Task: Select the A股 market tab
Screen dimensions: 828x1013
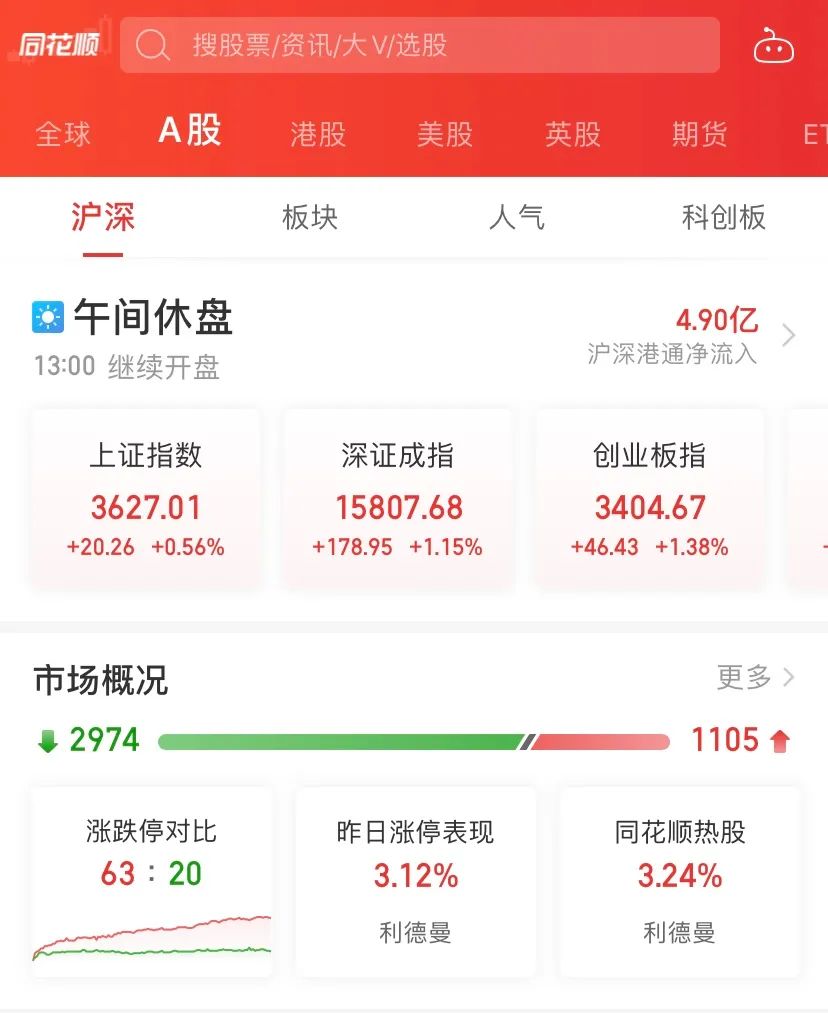Action: click(x=190, y=131)
